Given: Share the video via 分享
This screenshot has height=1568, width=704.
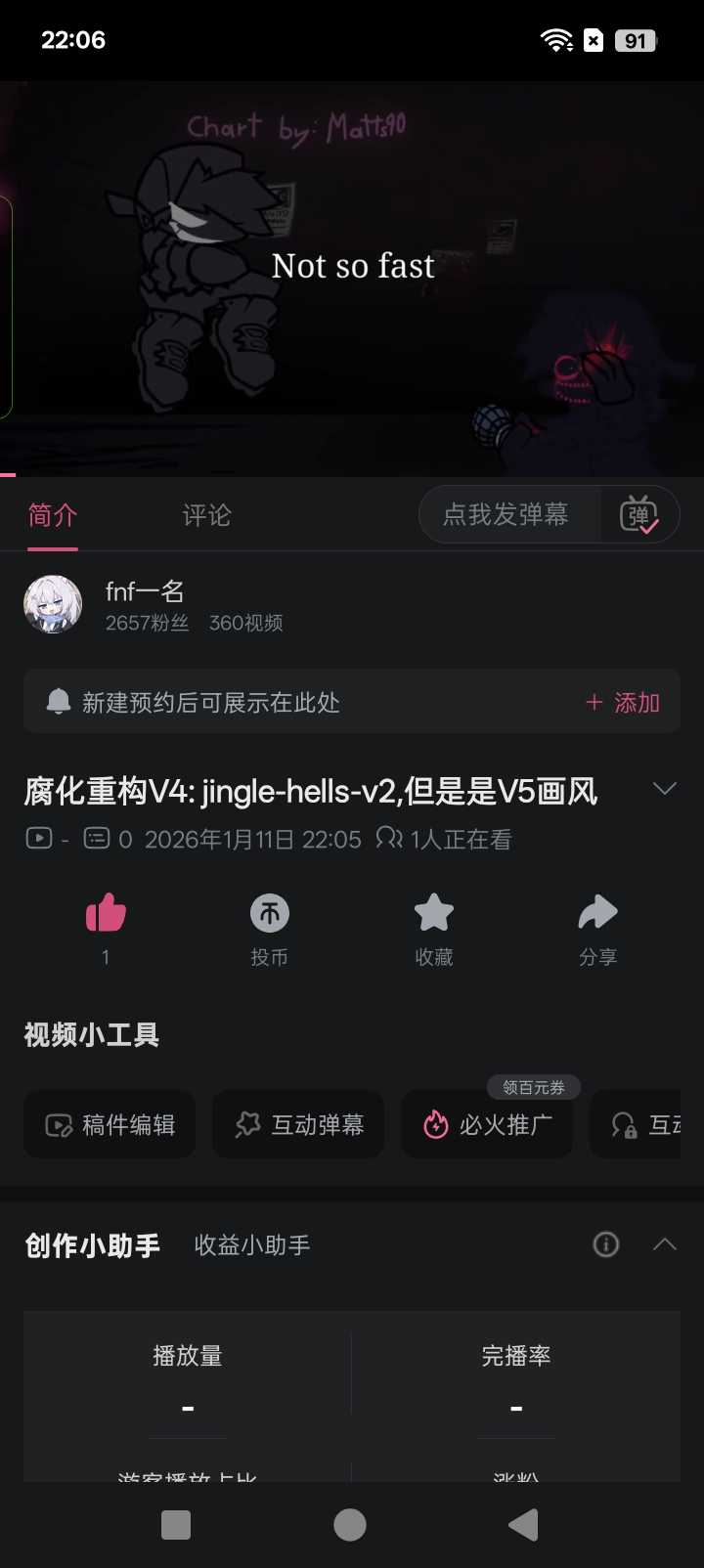Looking at the screenshot, I should click(597, 914).
